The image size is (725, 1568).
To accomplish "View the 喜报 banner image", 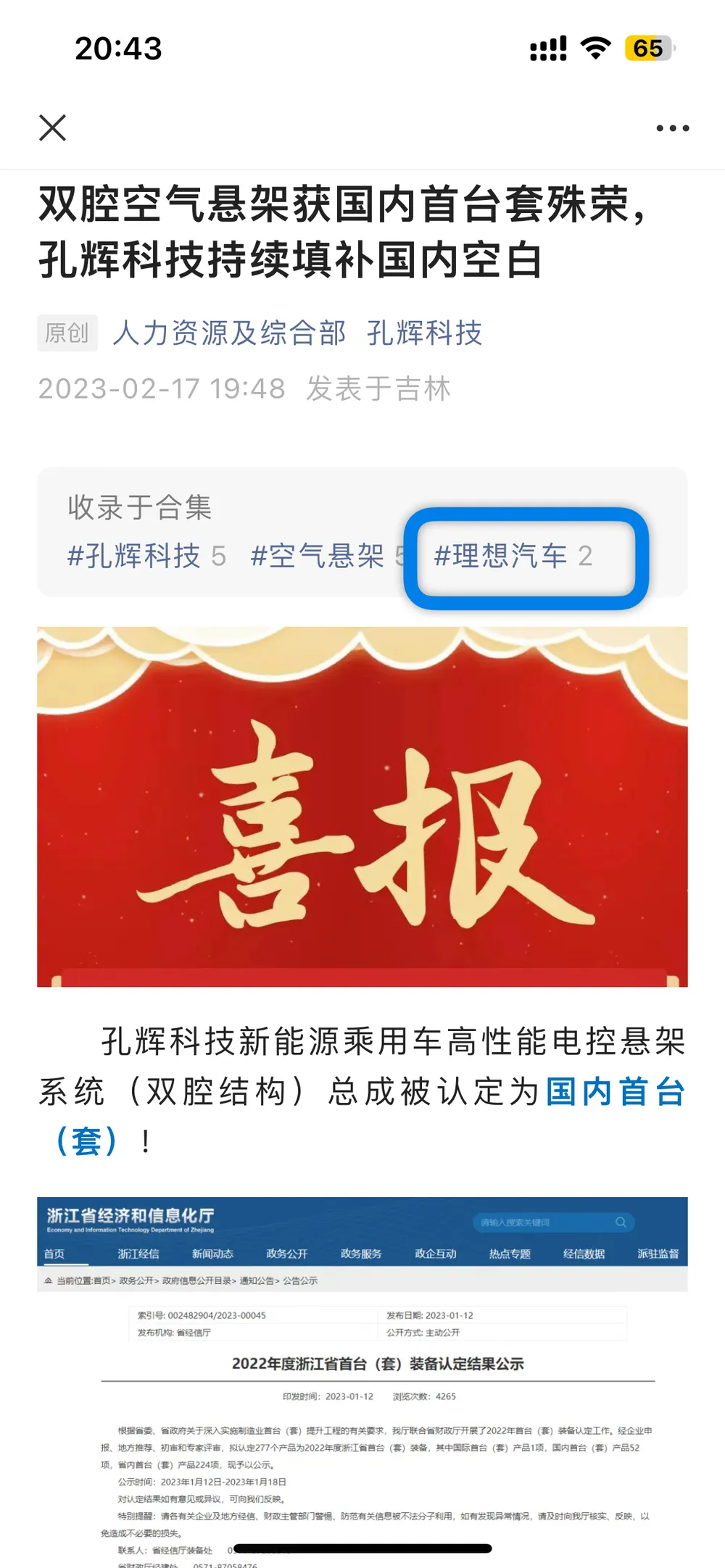I will point(362,806).
